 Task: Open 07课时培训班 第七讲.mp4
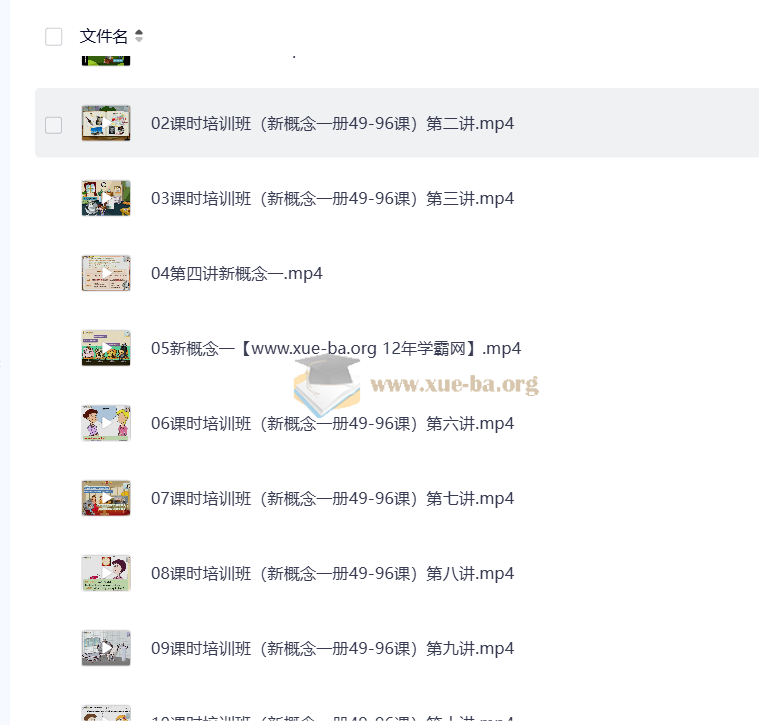point(332,499)
